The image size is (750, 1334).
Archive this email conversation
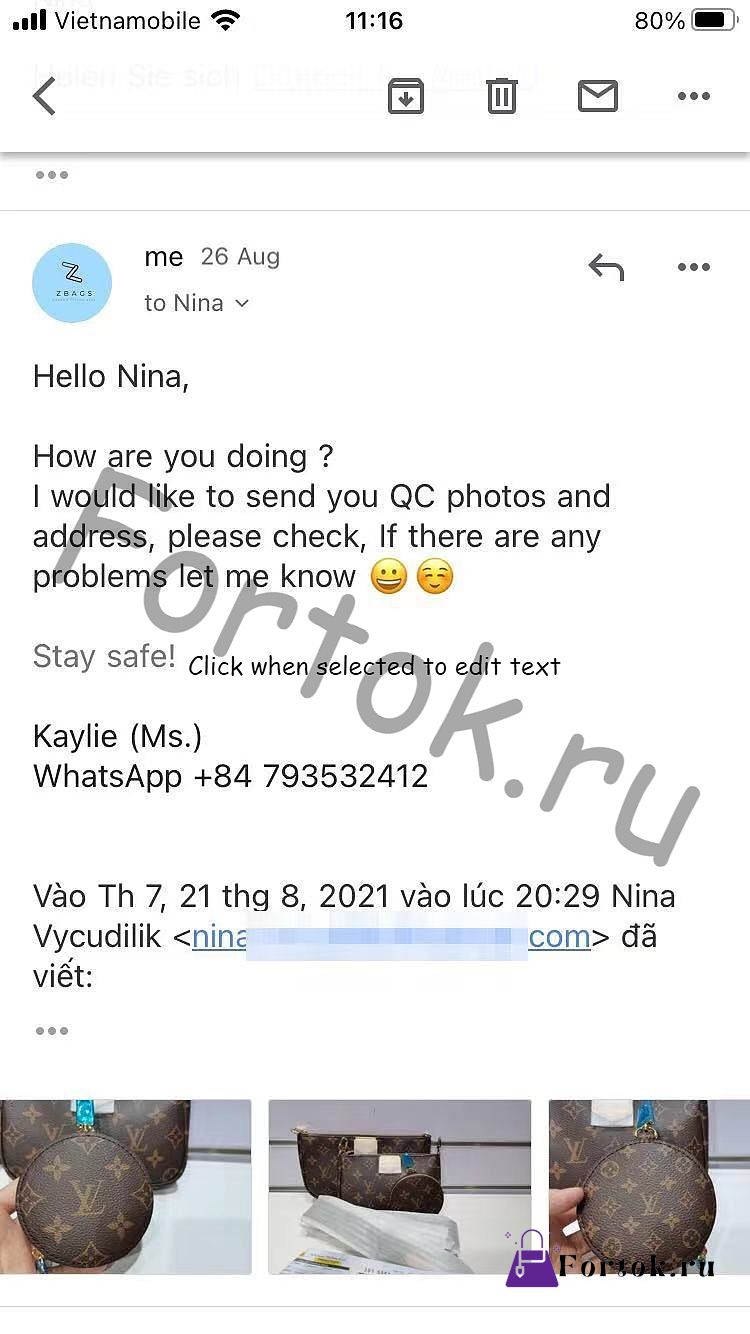(x=406, y=97)
